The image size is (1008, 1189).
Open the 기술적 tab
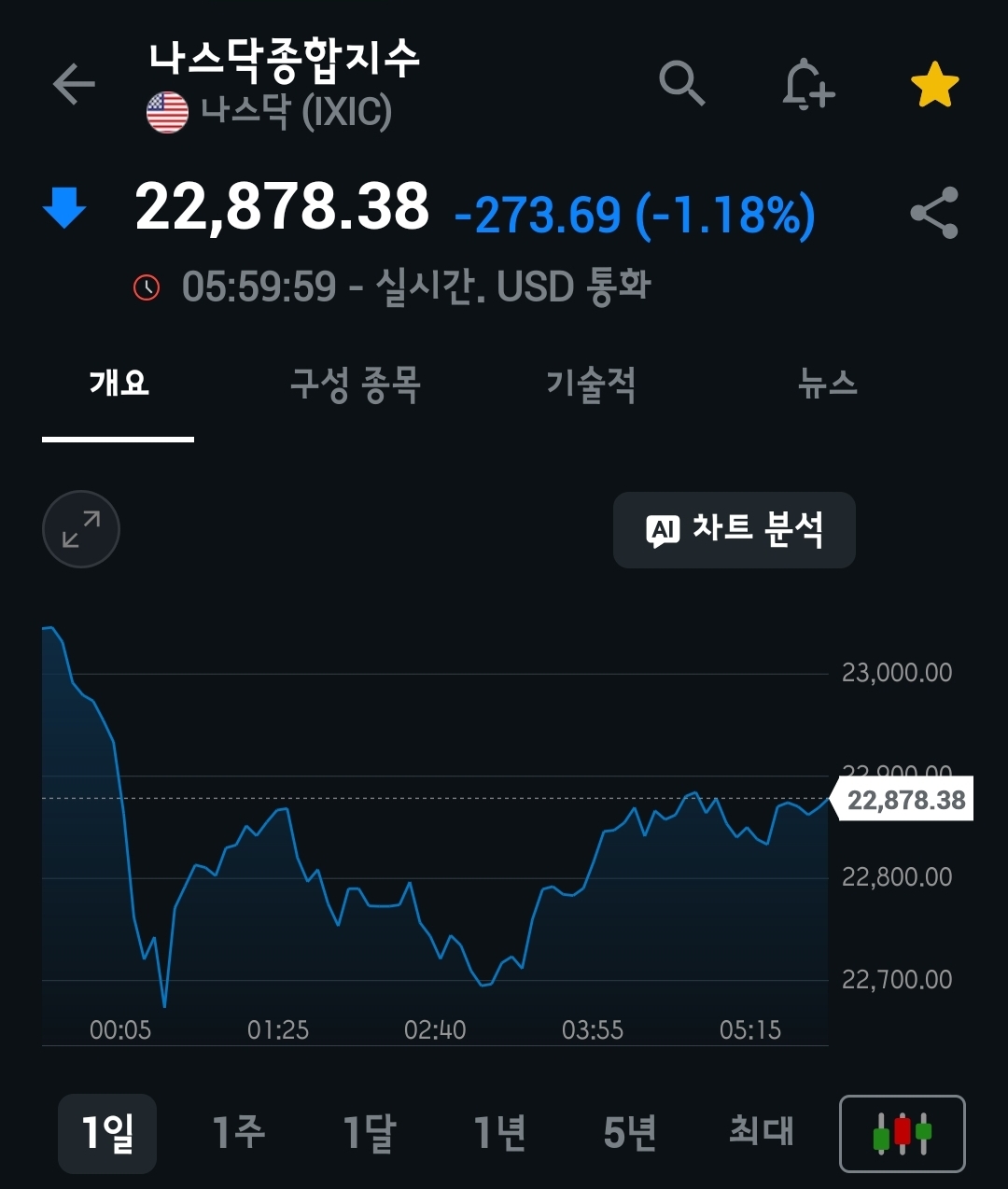[592, 385]
